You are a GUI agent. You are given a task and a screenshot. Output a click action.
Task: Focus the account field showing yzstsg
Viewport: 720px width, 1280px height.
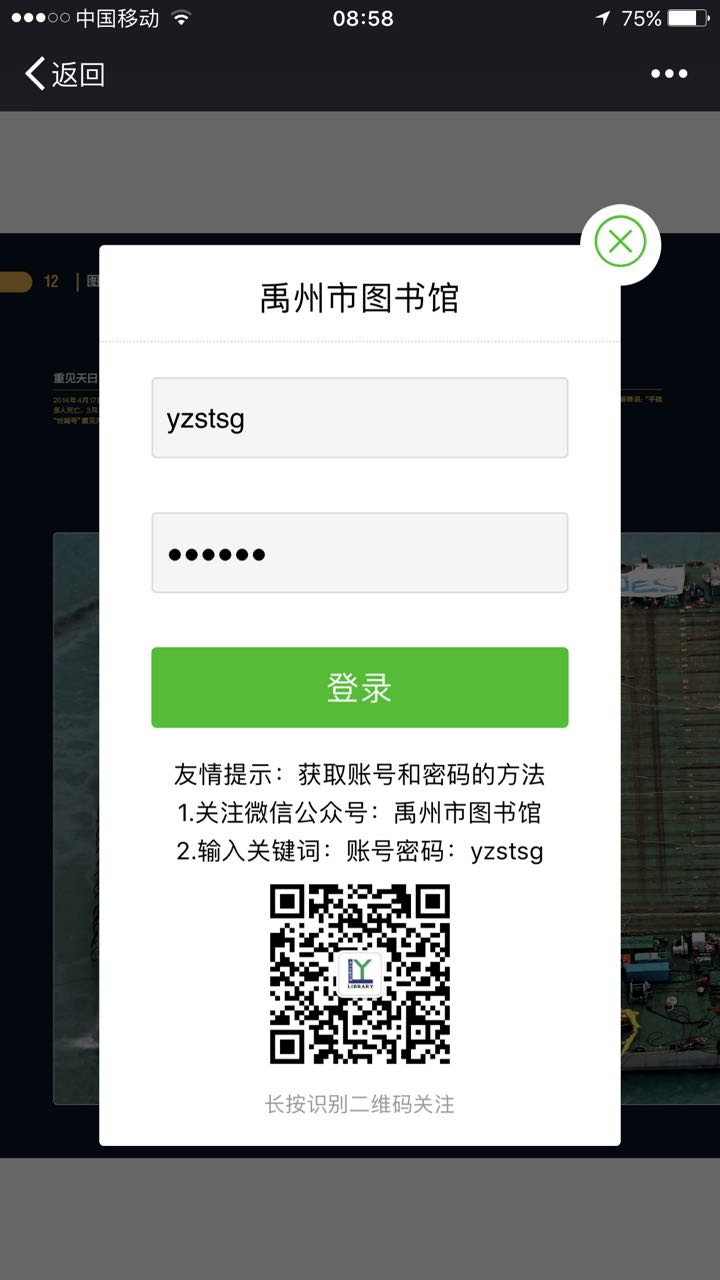tap(360, 418)
